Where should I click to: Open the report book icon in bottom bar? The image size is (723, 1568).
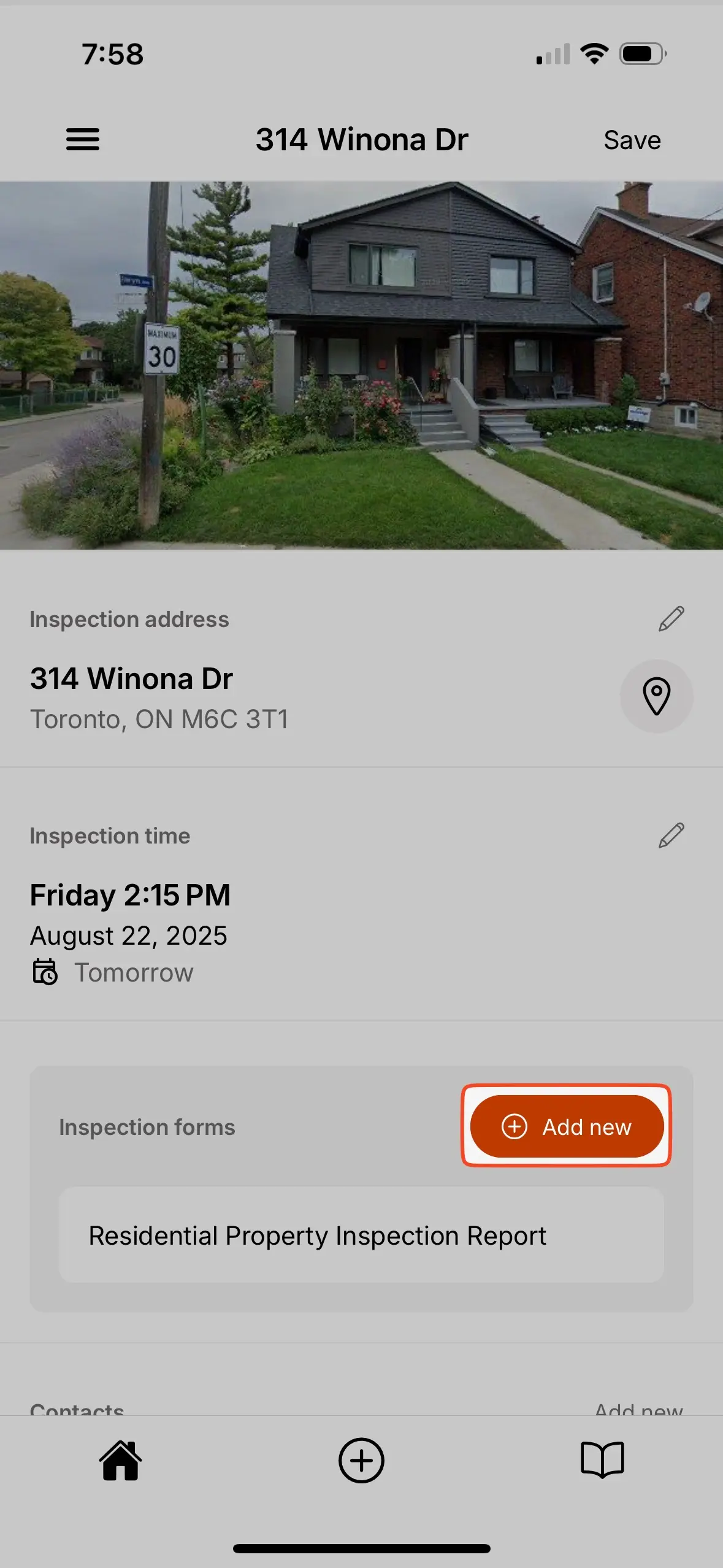click(602, 1460)
